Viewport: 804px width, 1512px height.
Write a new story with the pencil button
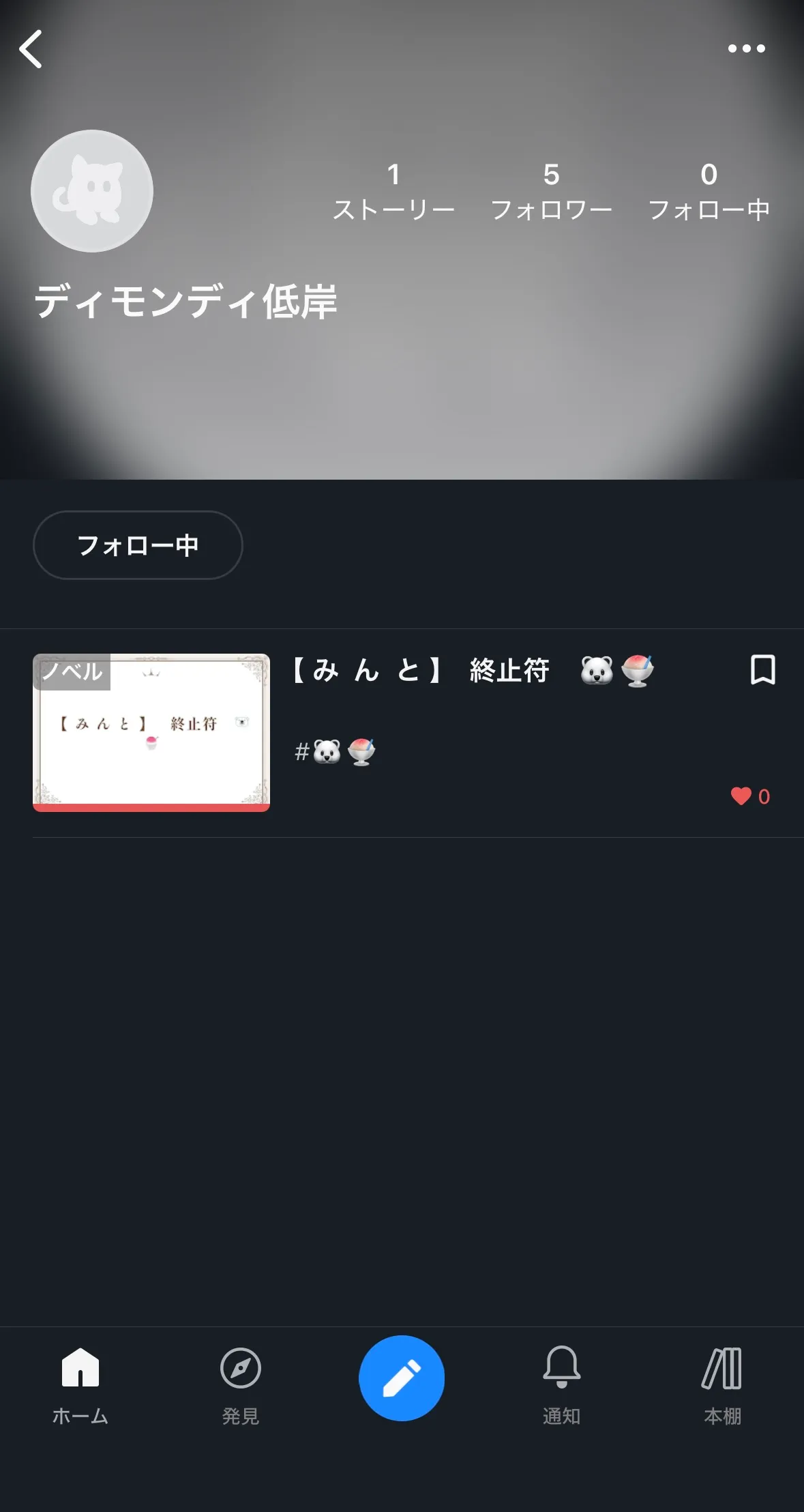tap(402, 1378)
